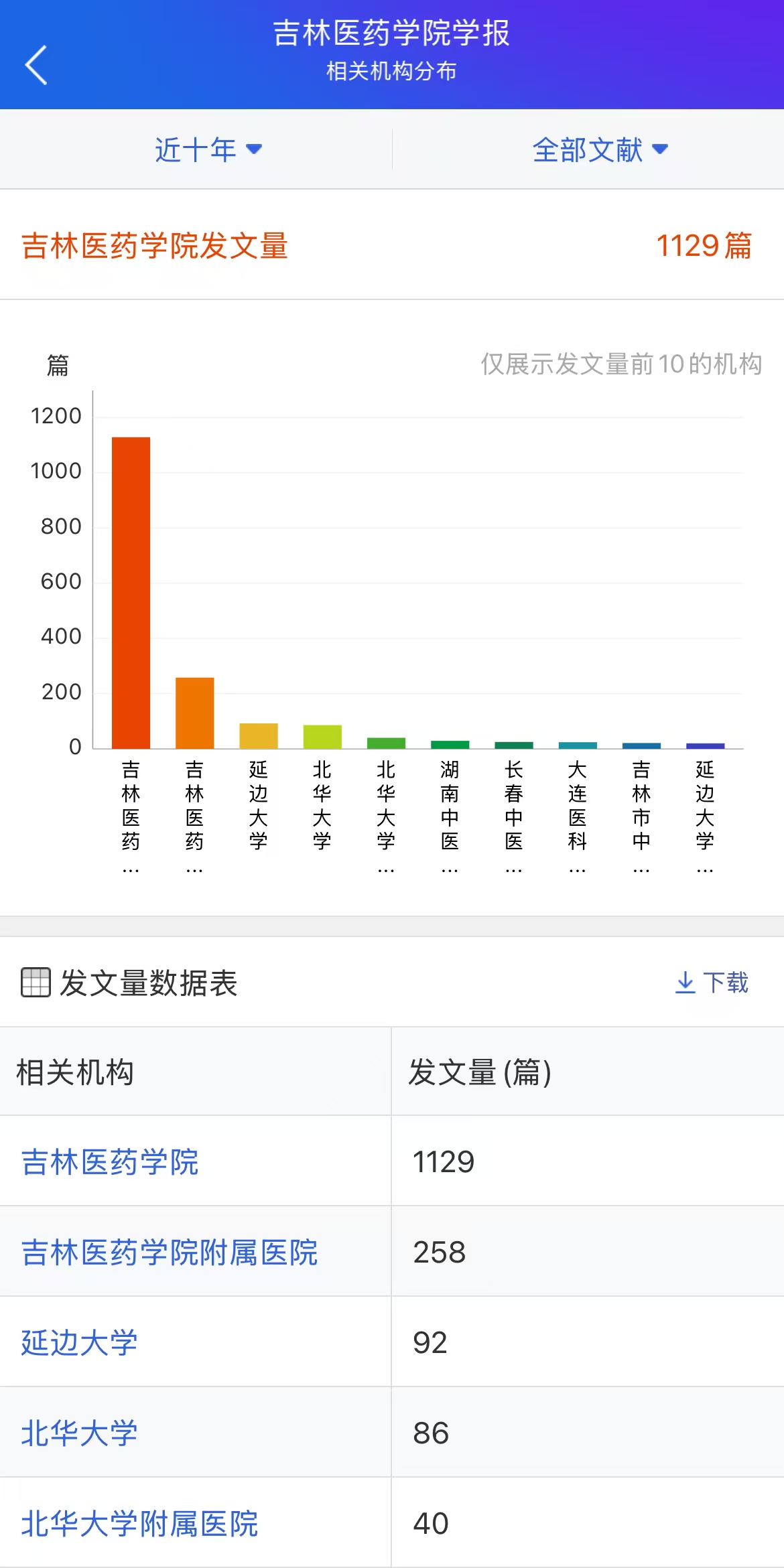Go back using the header arrow
Viewport: 784px width, 1568px height.
point(36,65)
